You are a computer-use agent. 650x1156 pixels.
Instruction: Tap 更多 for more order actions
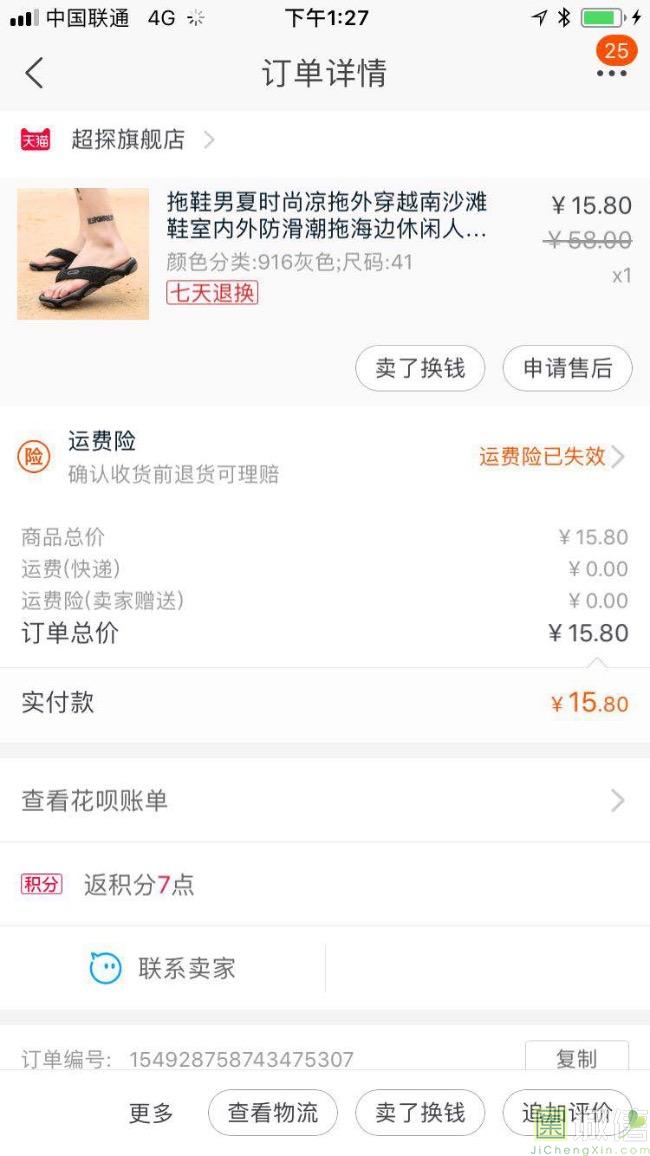coord(151,1113)
